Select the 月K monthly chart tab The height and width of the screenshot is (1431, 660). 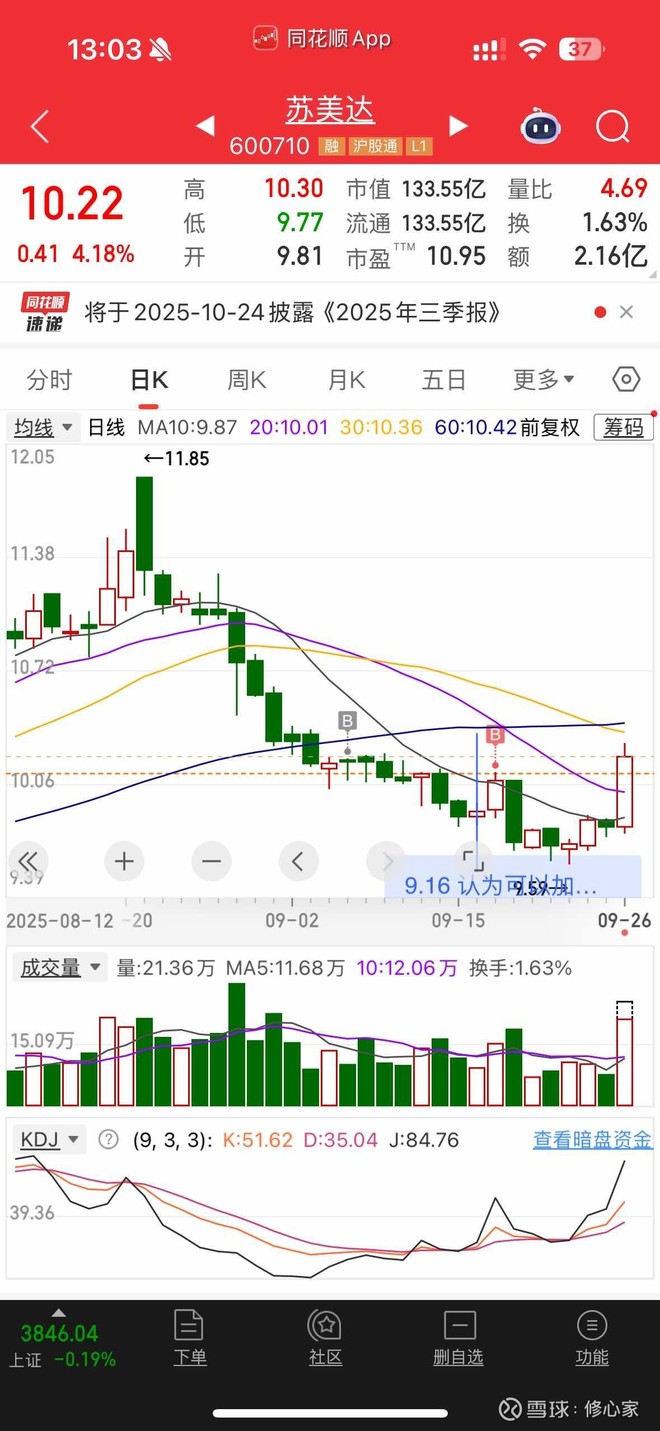346,380
